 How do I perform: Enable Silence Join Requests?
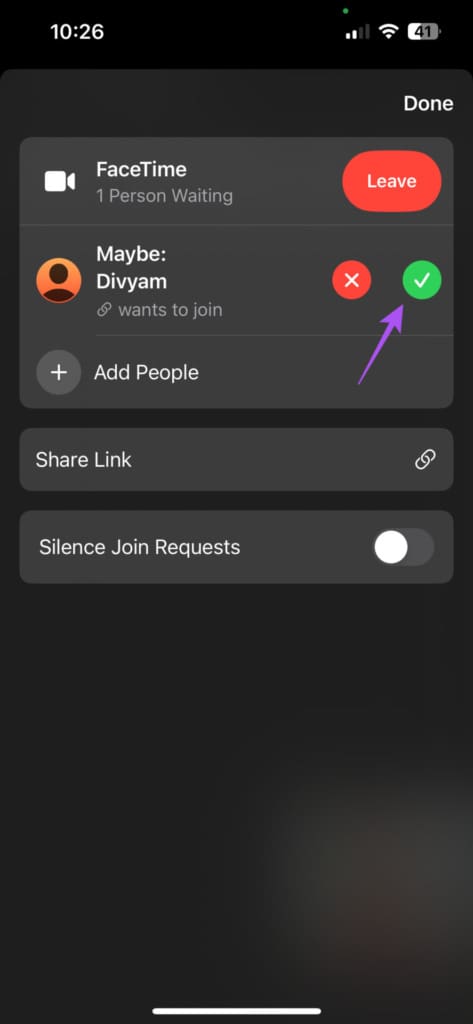[x=403, y=547]
